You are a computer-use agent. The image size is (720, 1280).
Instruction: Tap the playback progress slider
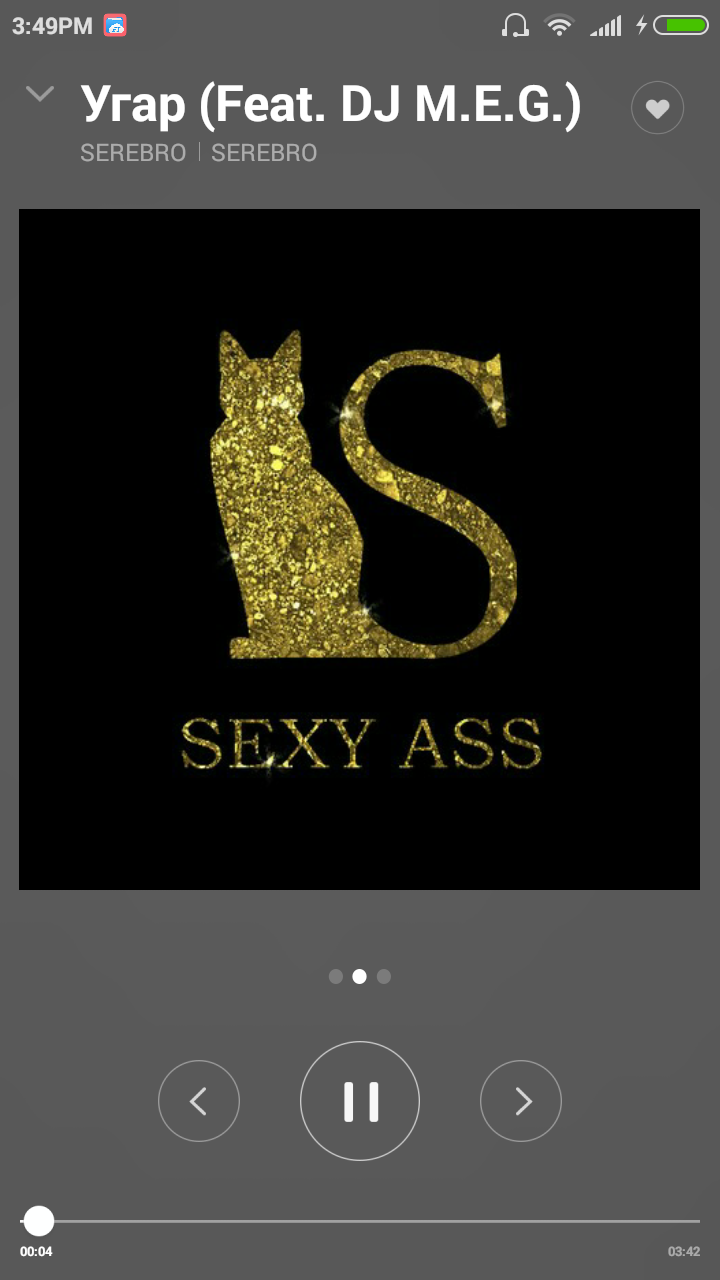pyautogui.click(x=360, y=1221)
